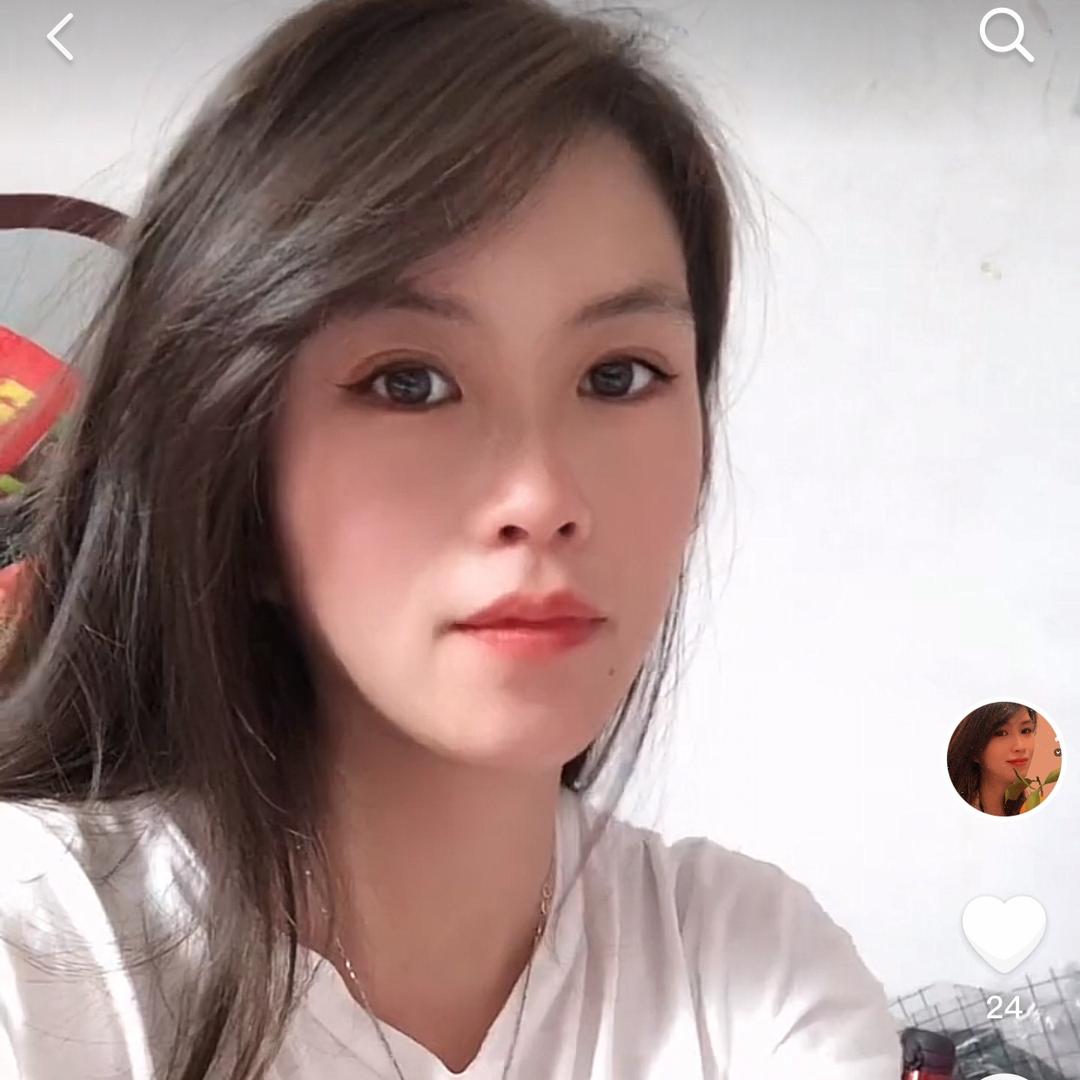The image size is (1080, 1080).
Task: Open the creator's profile avatar
Action: tap(1004, 758)
